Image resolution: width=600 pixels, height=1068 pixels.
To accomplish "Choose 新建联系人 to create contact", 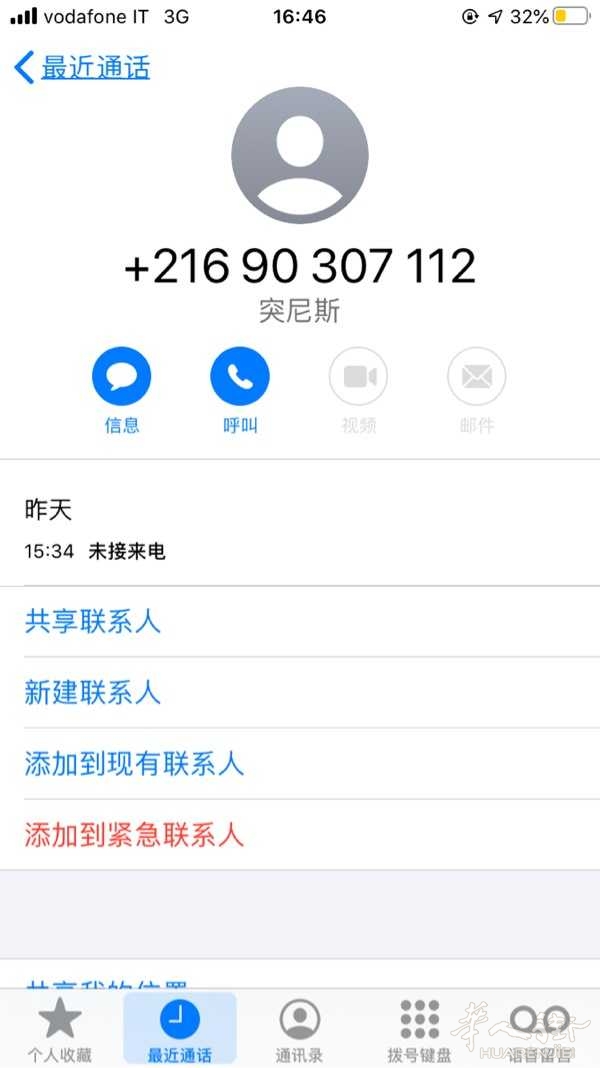I will (93, 693).
